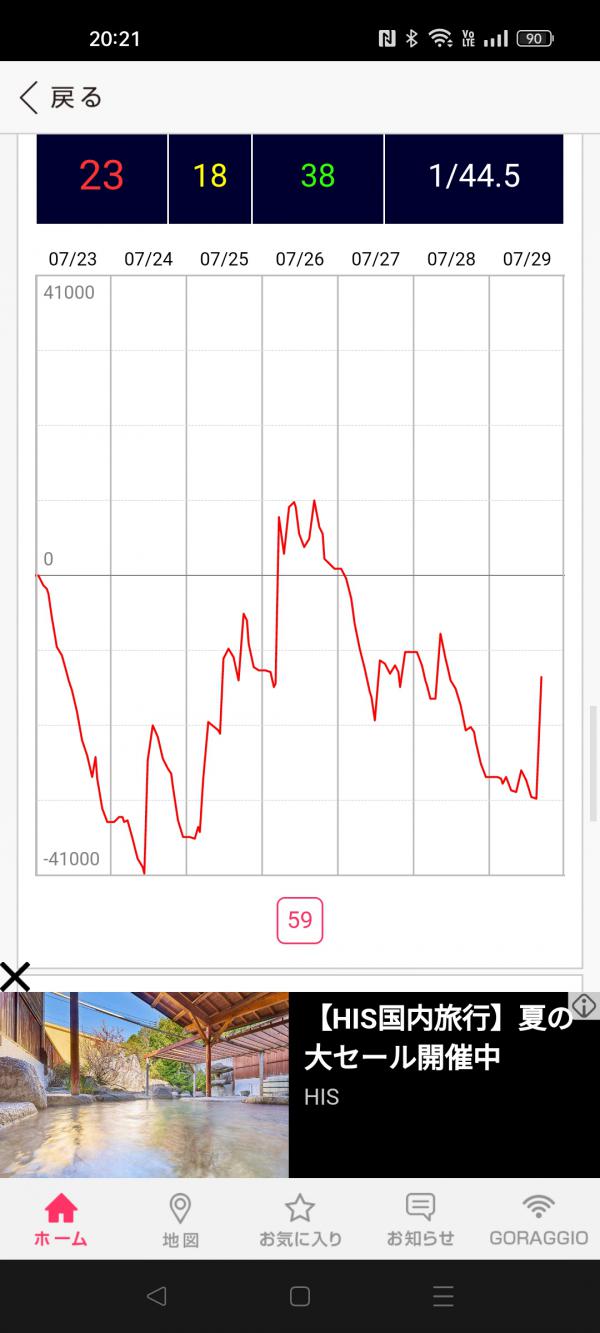Switch to the ホーム tab
The height and width of the screenshot is (1333, 600).
(x=60, y=1220)
